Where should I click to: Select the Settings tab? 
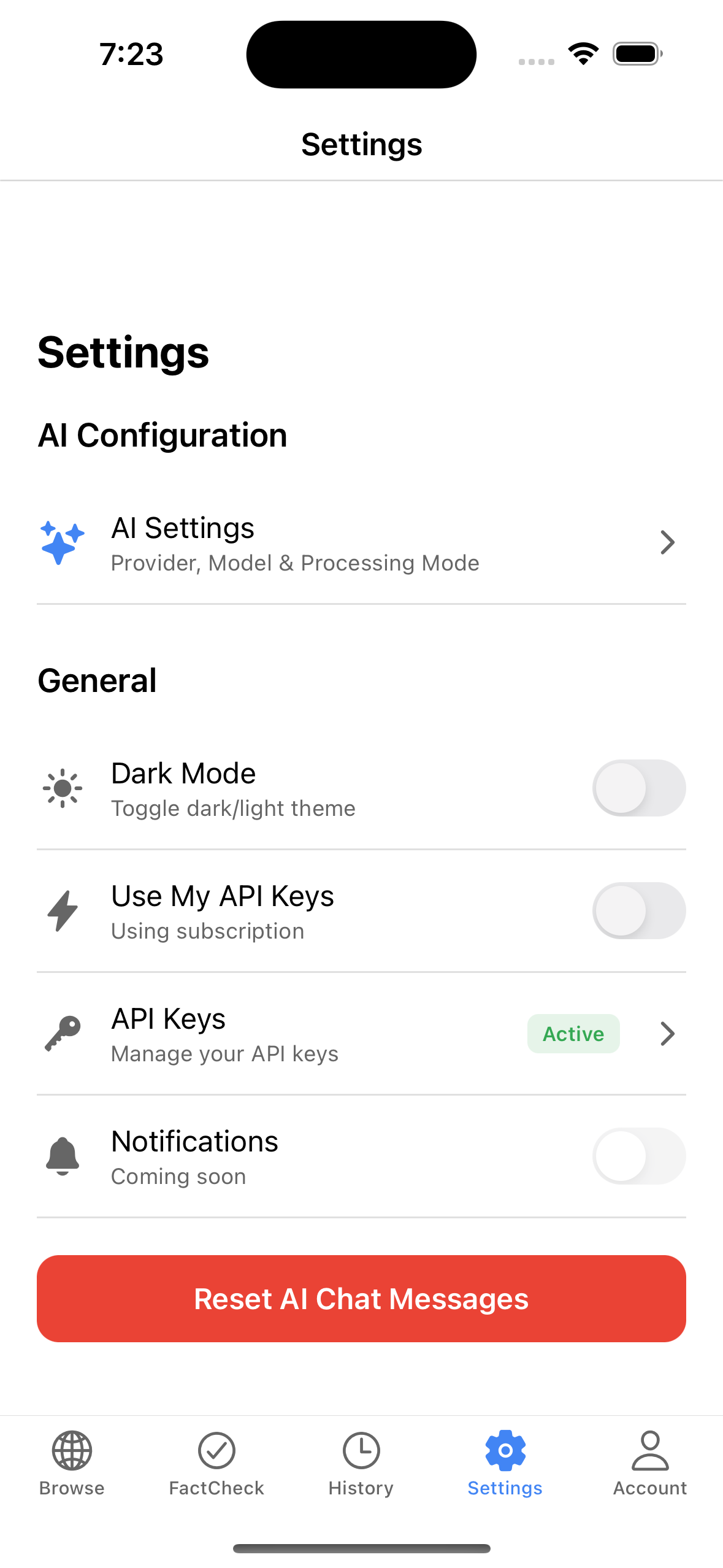505,1462
